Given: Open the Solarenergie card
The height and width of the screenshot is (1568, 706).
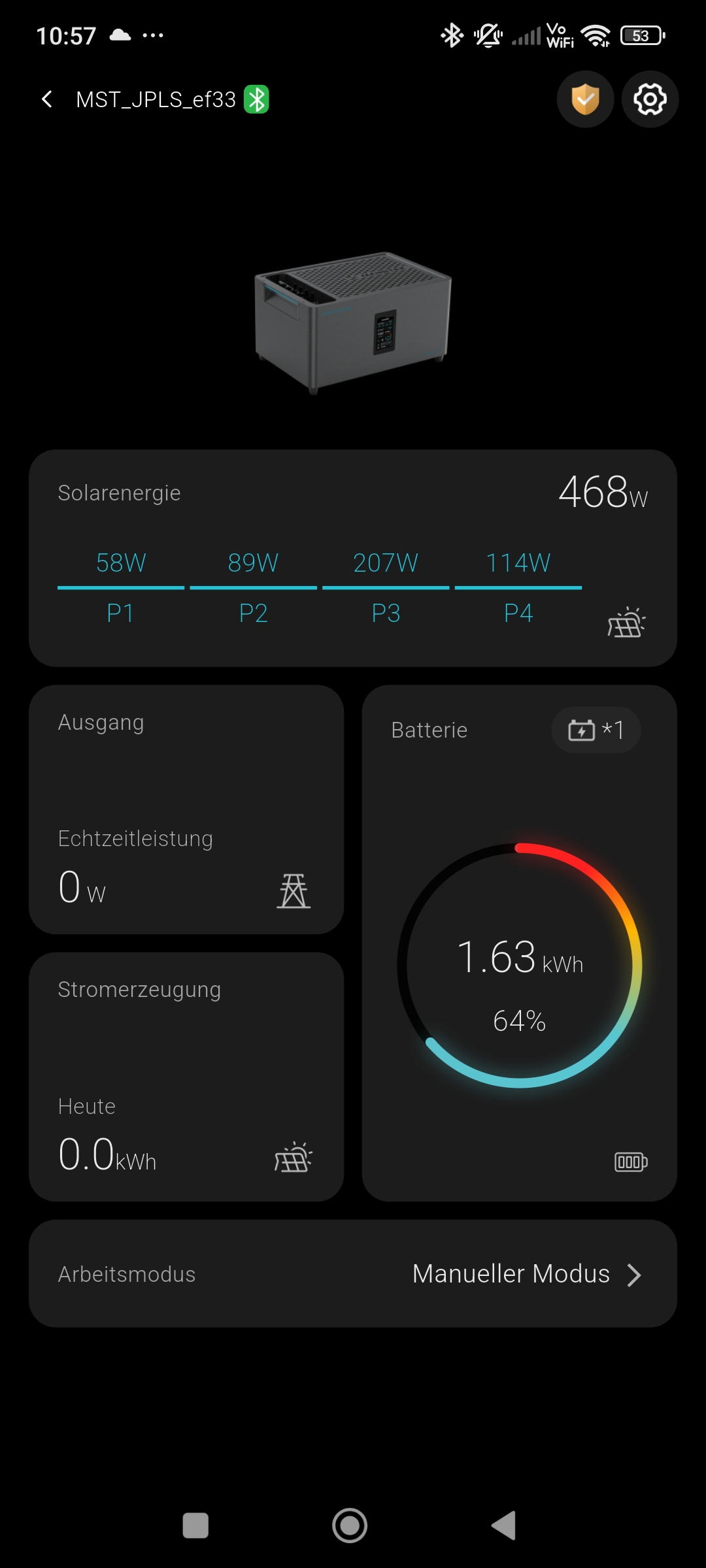Looking at the screenshot, I should [x=353, y=557].
